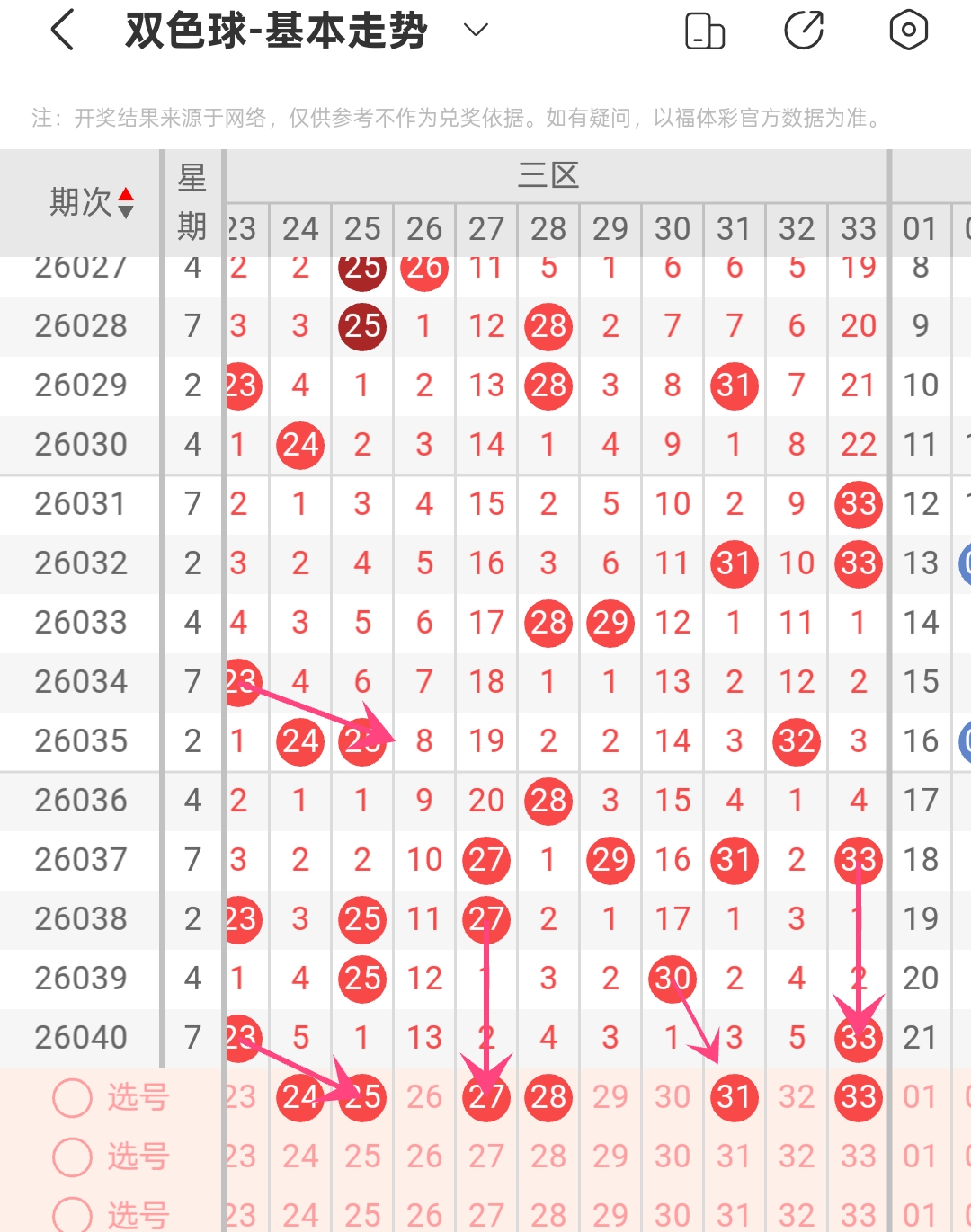Select the first 选号 row radio button
The width and height of the screenshot is (971, 1232).
coord(73,1097)
